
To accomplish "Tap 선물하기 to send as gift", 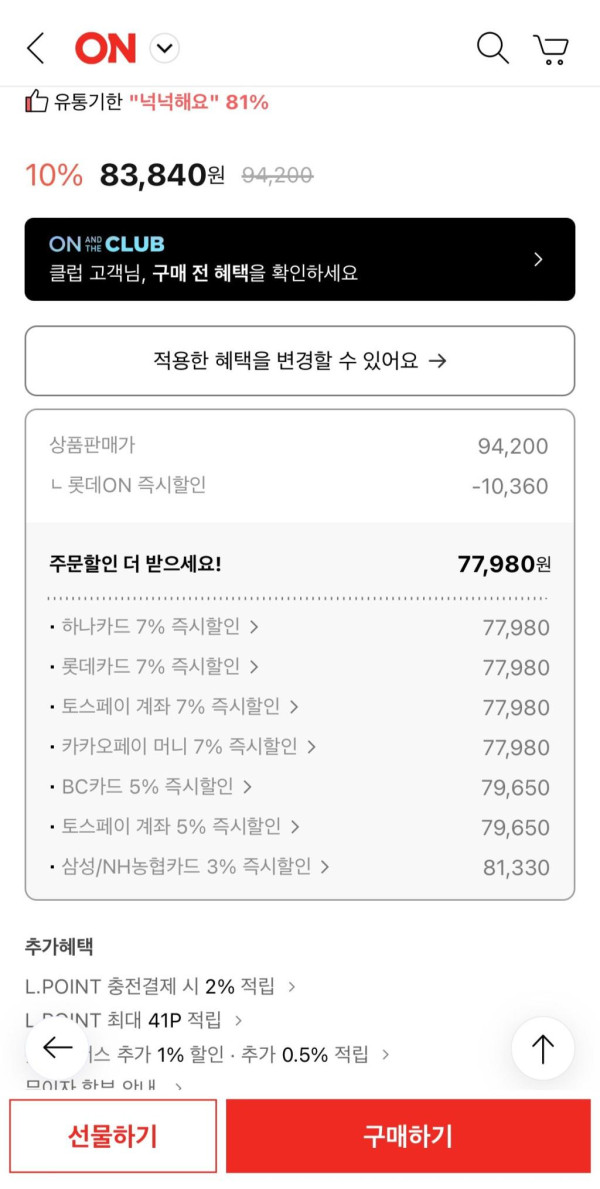I will pos(113,1136).
